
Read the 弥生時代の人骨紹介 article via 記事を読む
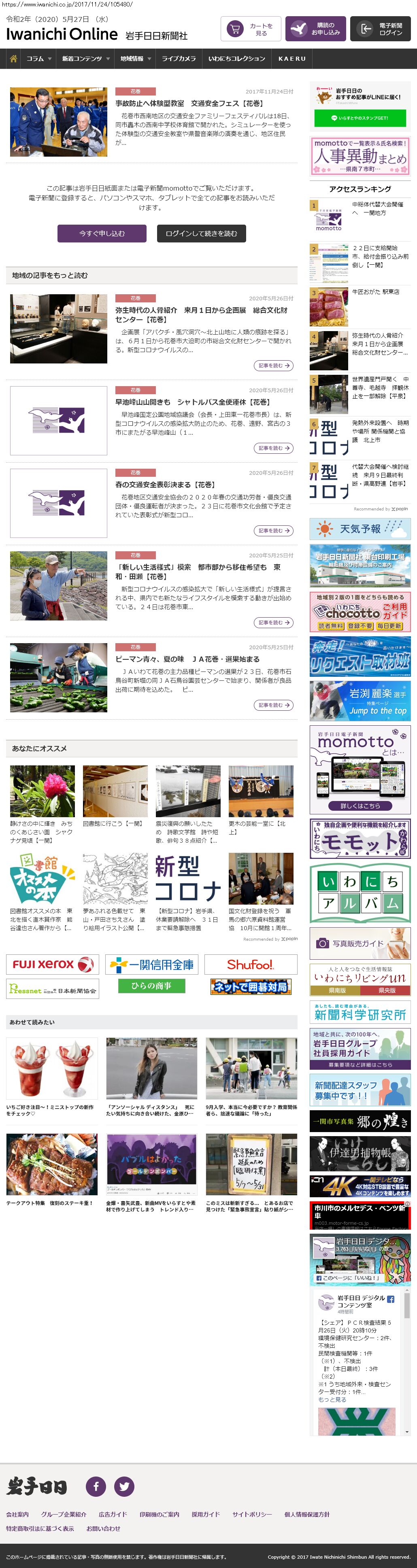(x=273, y=366)
